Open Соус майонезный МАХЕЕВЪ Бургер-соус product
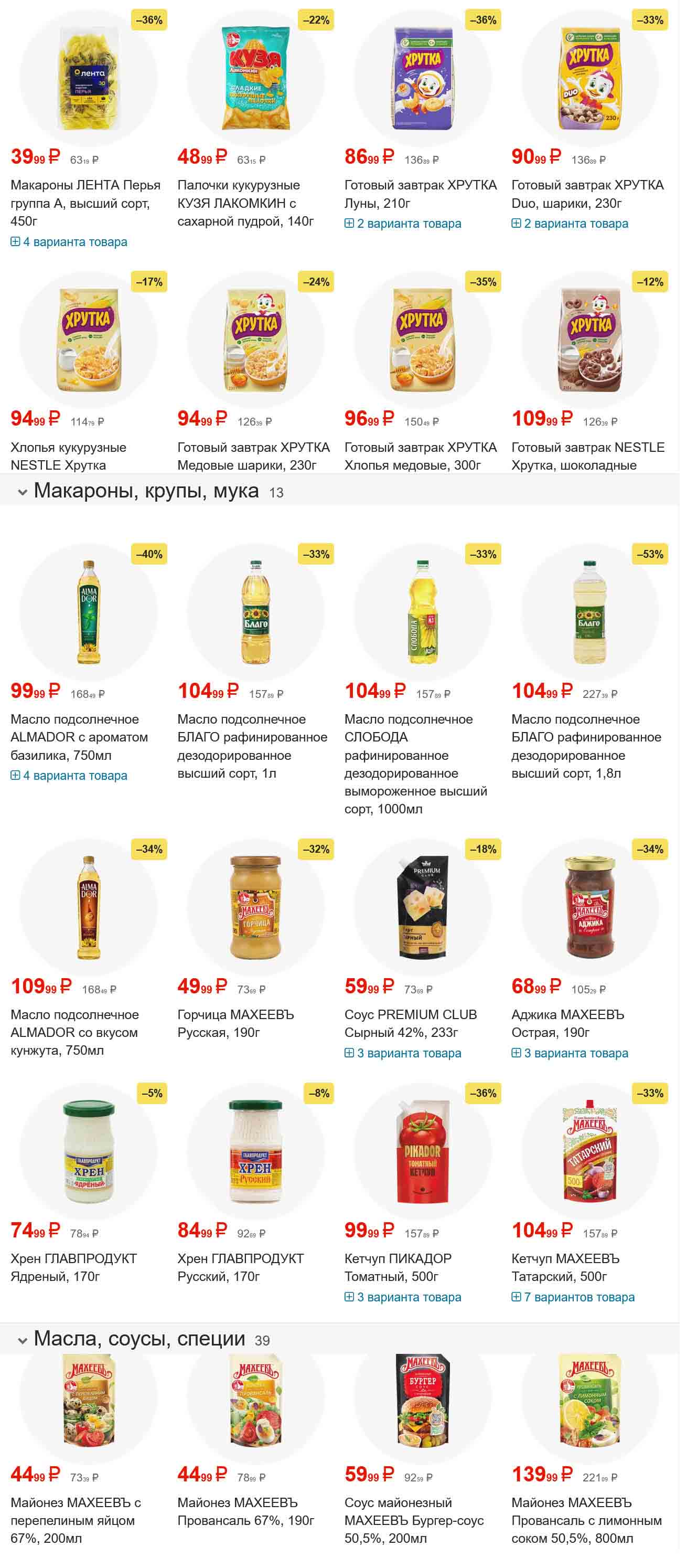 (x=414, y=1520)
